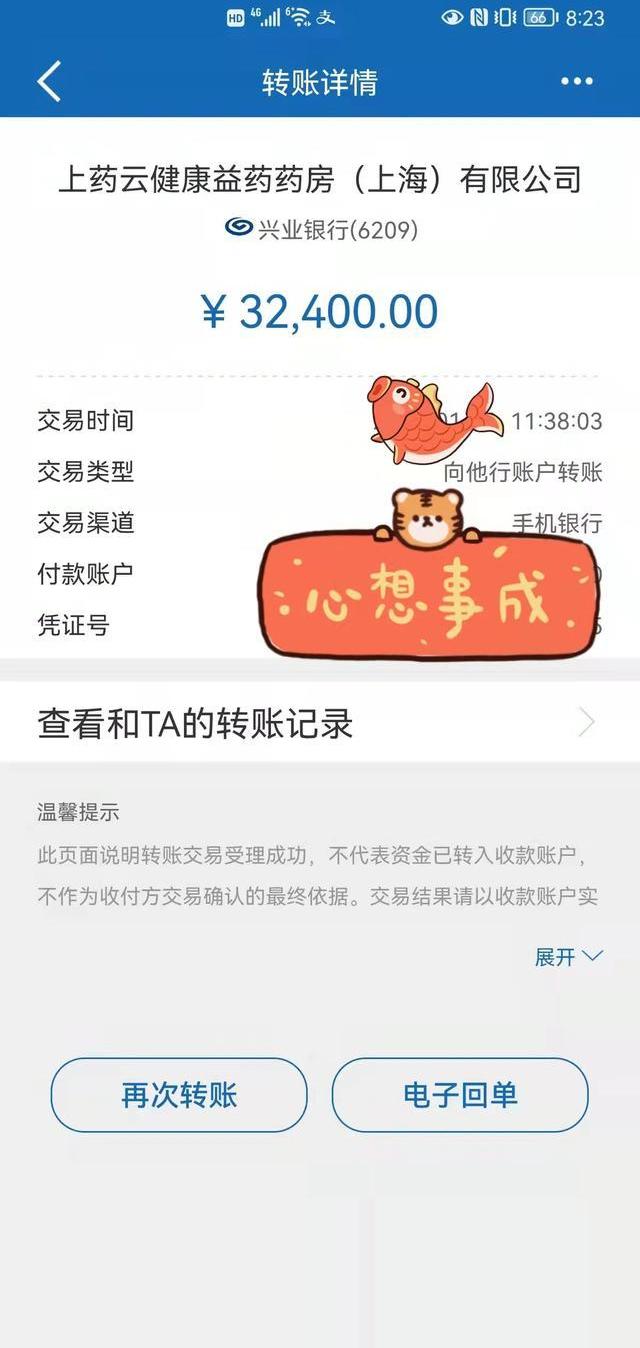Go back from transfer details

tap(49, 81)
